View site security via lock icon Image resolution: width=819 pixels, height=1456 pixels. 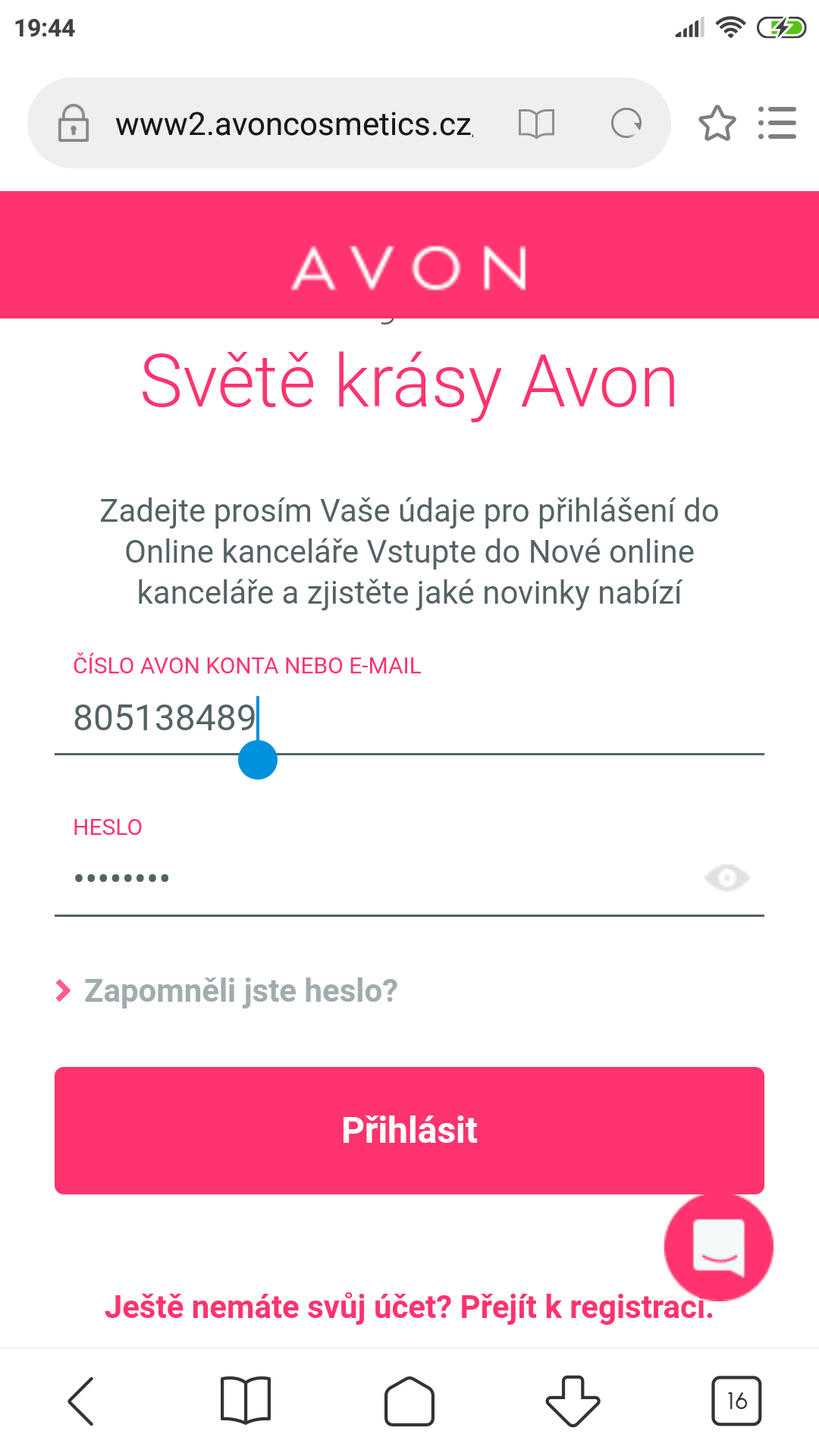(74, 124)
